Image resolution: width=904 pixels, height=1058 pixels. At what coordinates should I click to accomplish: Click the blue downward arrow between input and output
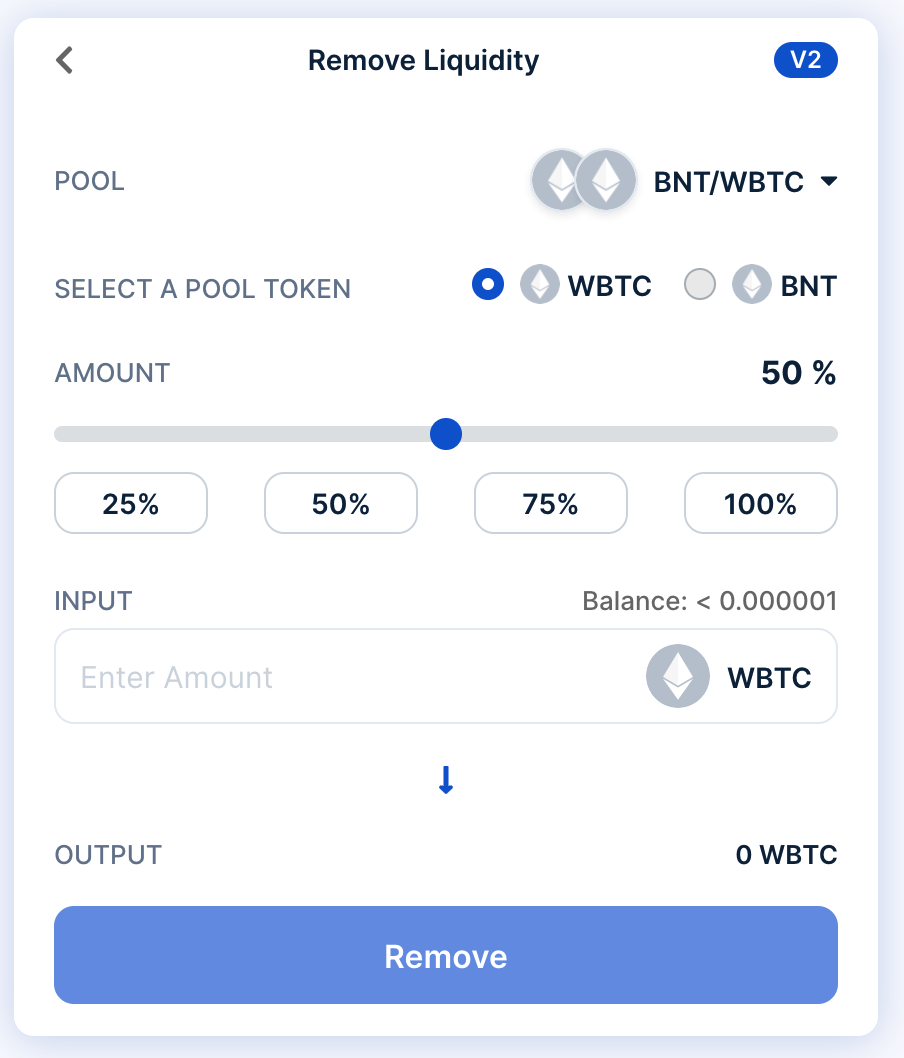[x=445, y=781]
